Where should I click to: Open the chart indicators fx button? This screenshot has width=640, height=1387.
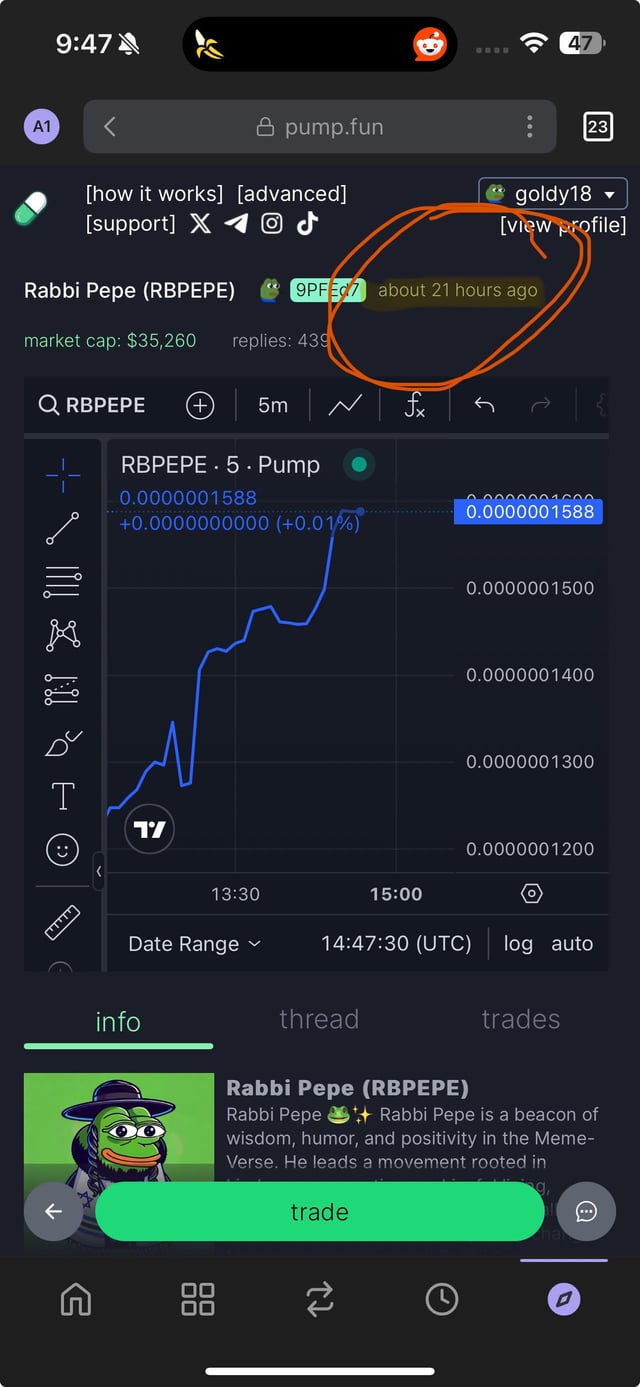[414, 405]
